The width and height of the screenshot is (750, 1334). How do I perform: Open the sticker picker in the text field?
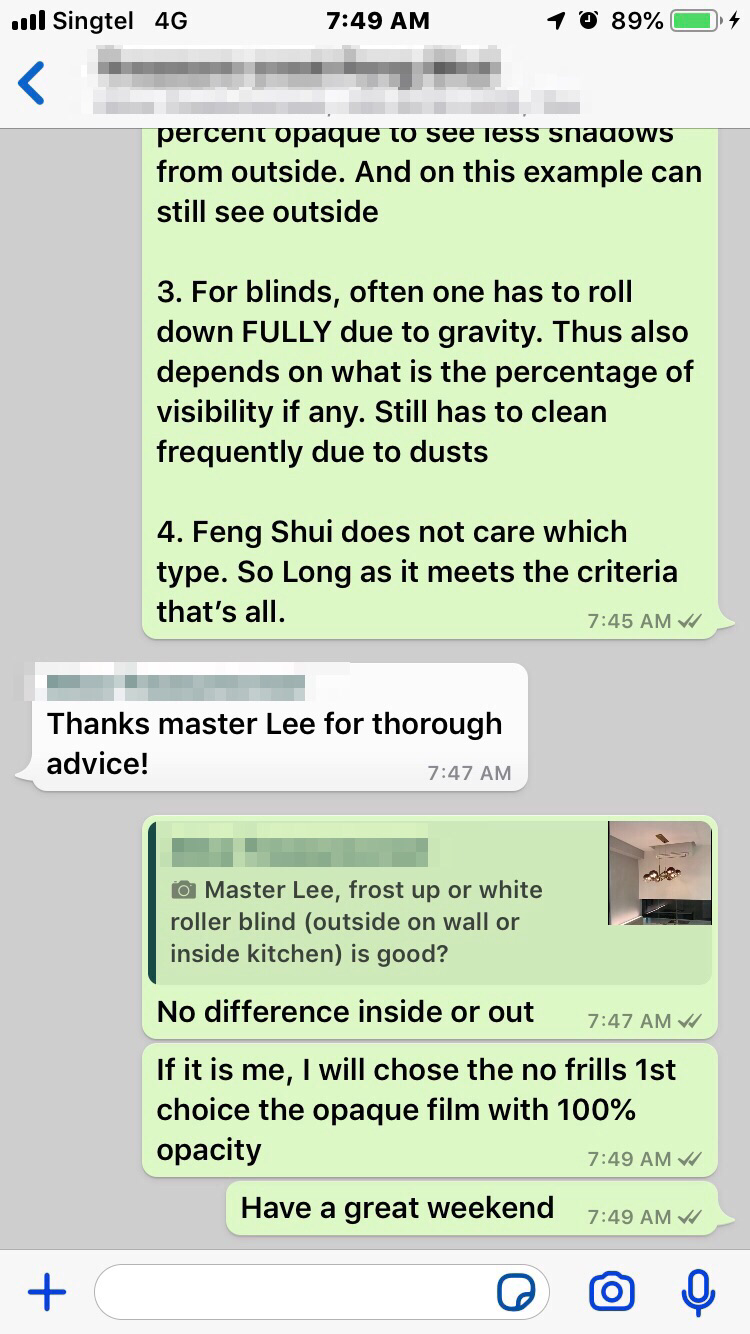(x=516, y=1294)
